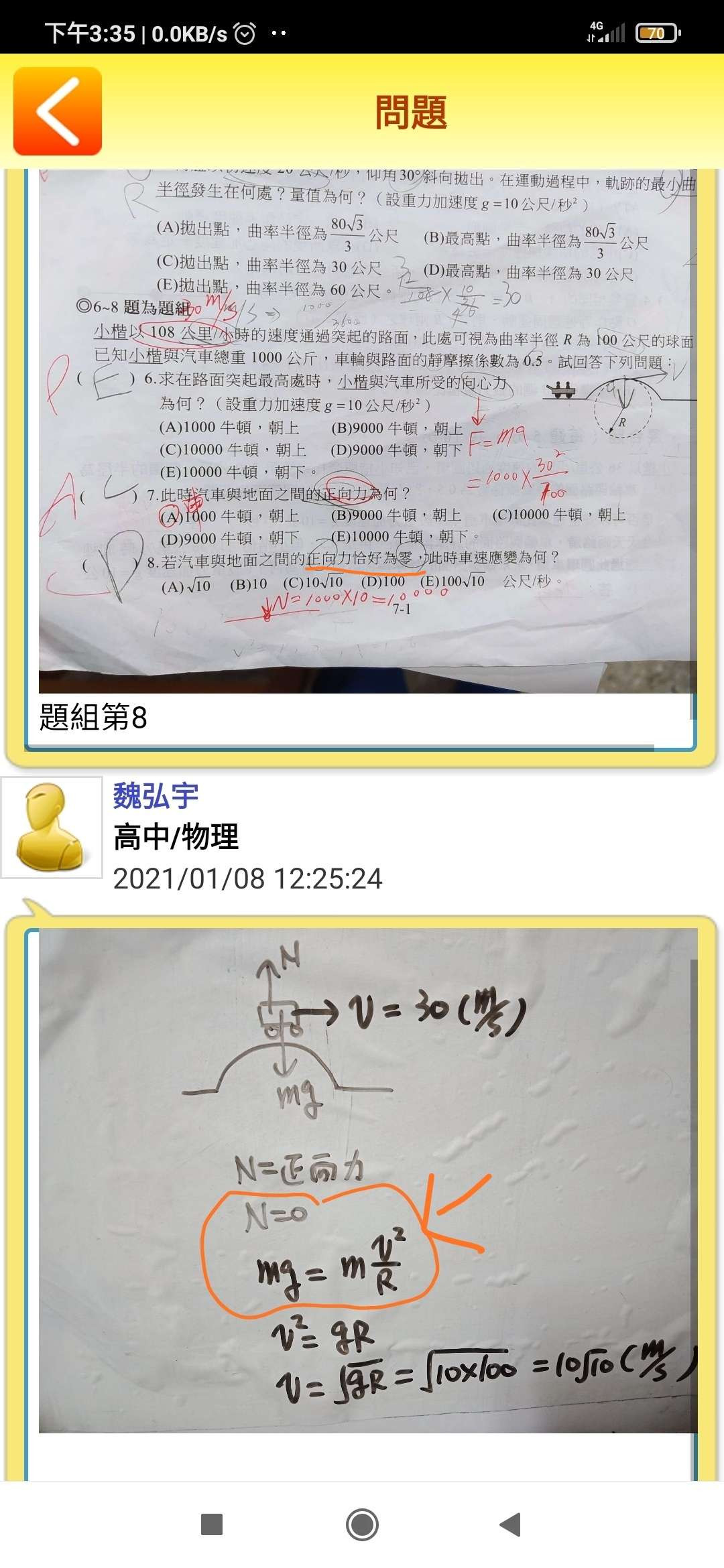Tap the system home button

pos(362,1524)
